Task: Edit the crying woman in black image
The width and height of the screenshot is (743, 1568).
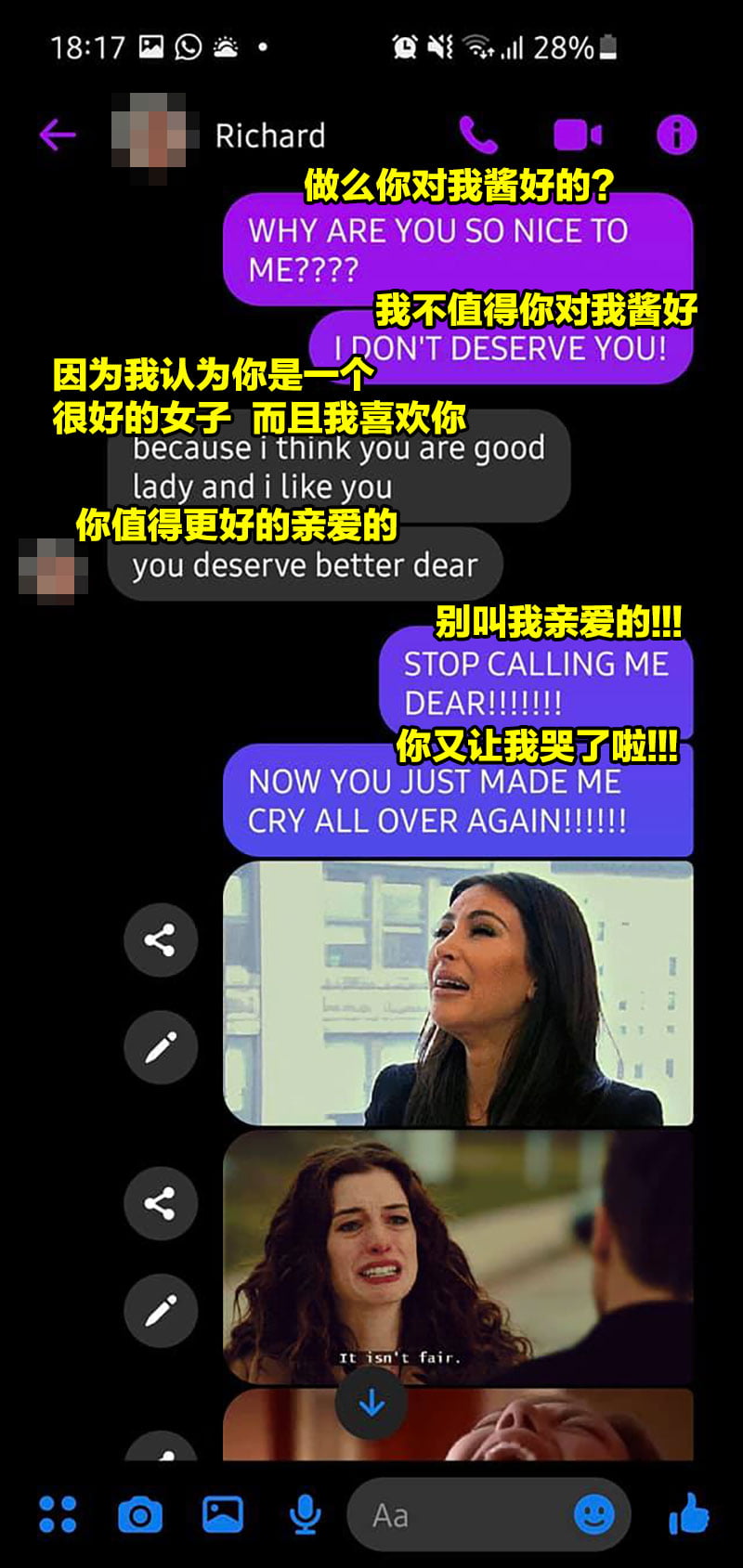Action: pyautogui.click(x=161, y=1047)
